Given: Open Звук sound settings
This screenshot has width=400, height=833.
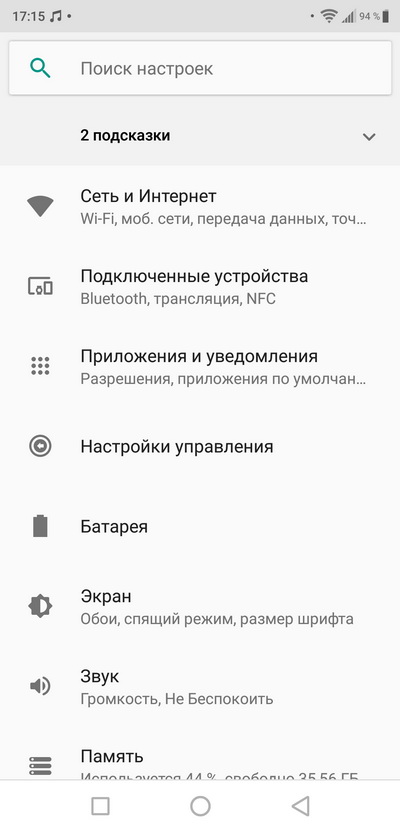Looking at the screenshot, I should [x=200, y=686].
